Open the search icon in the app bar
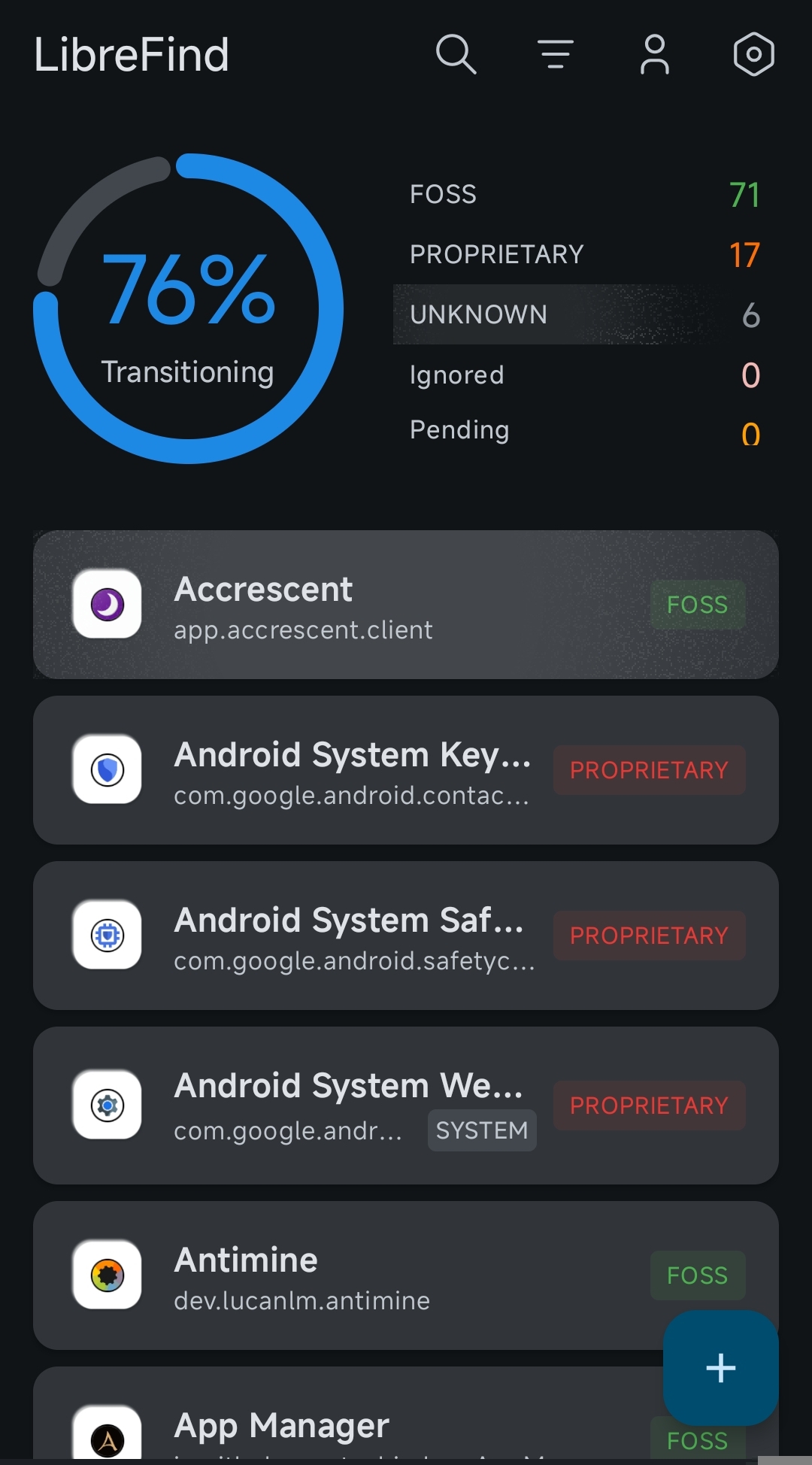Viewport: 812px width, 1465px height. coord(456,54)
